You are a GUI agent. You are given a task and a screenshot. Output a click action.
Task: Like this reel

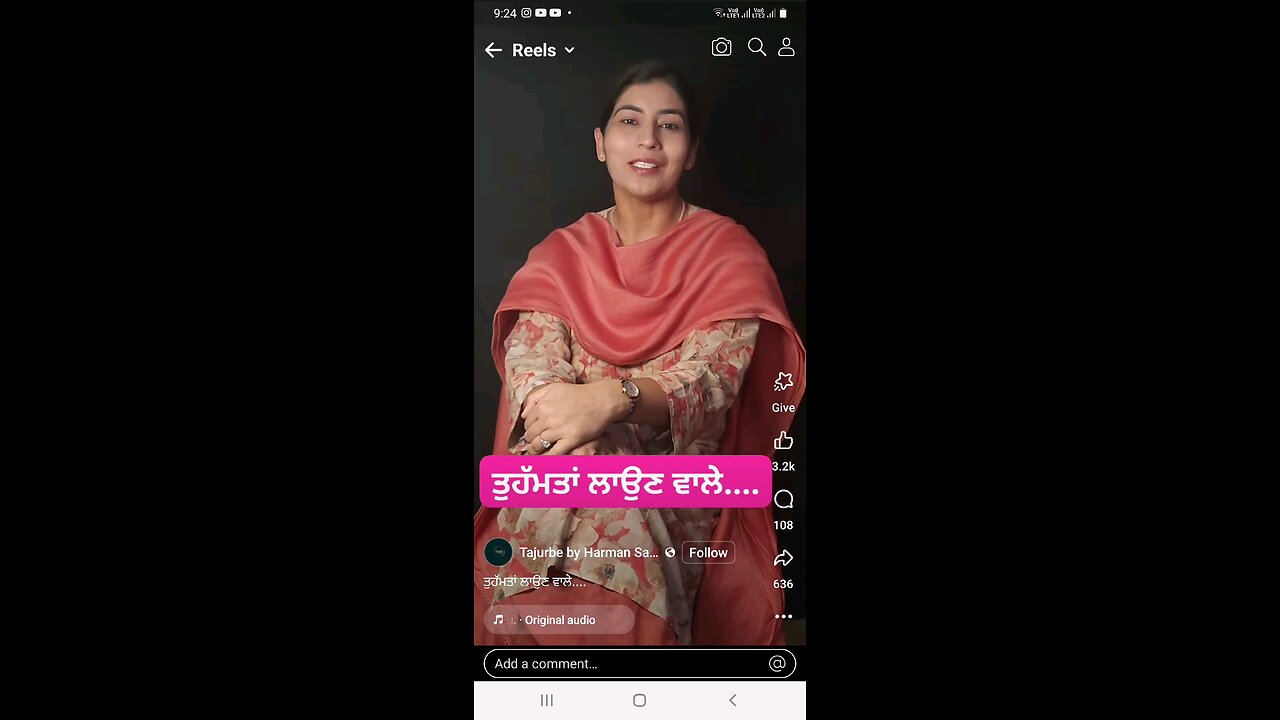pyautogui.click(x=783, y=441)
